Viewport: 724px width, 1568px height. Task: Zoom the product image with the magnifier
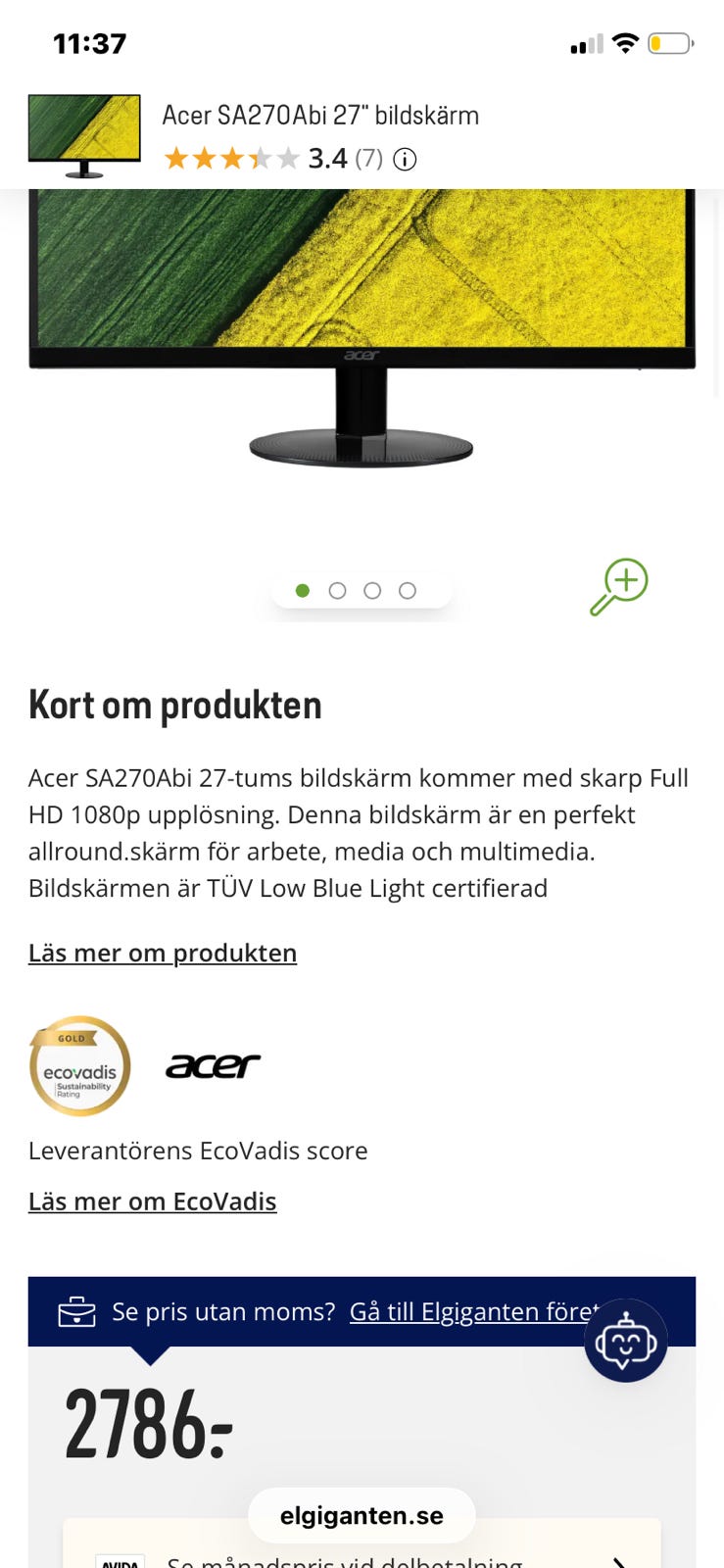[619, 587]
